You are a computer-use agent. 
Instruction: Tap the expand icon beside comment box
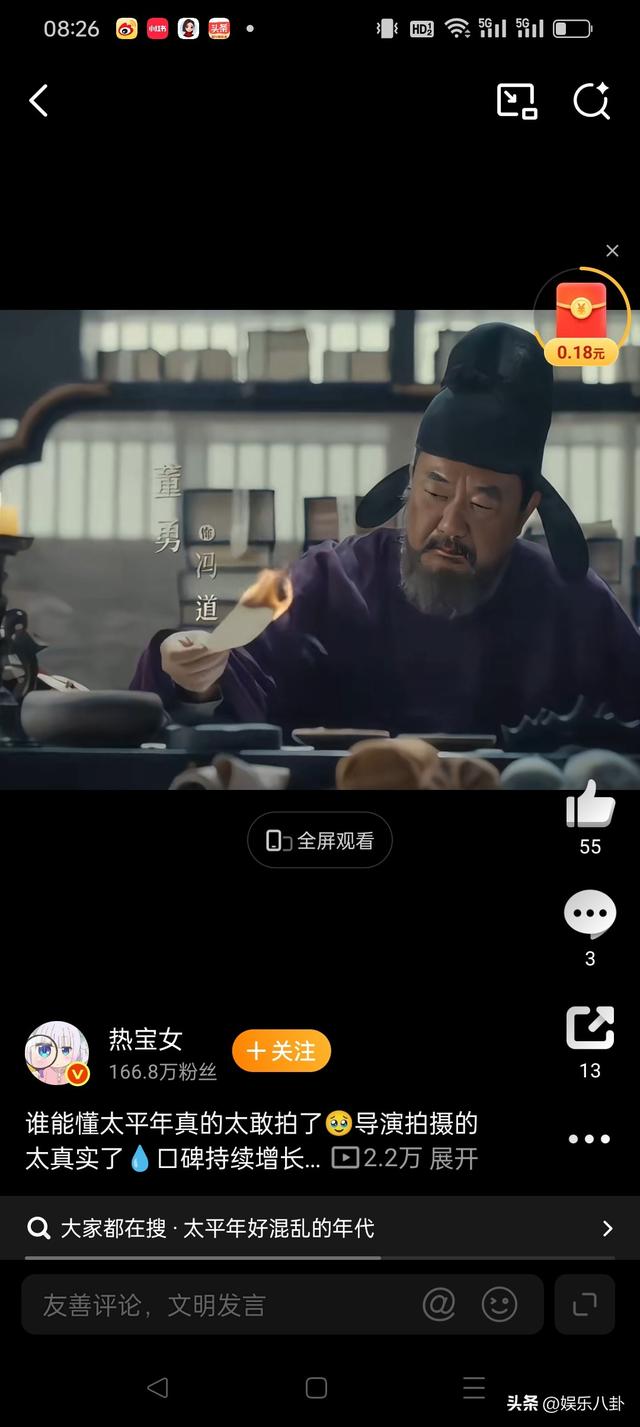point(585,1304)
